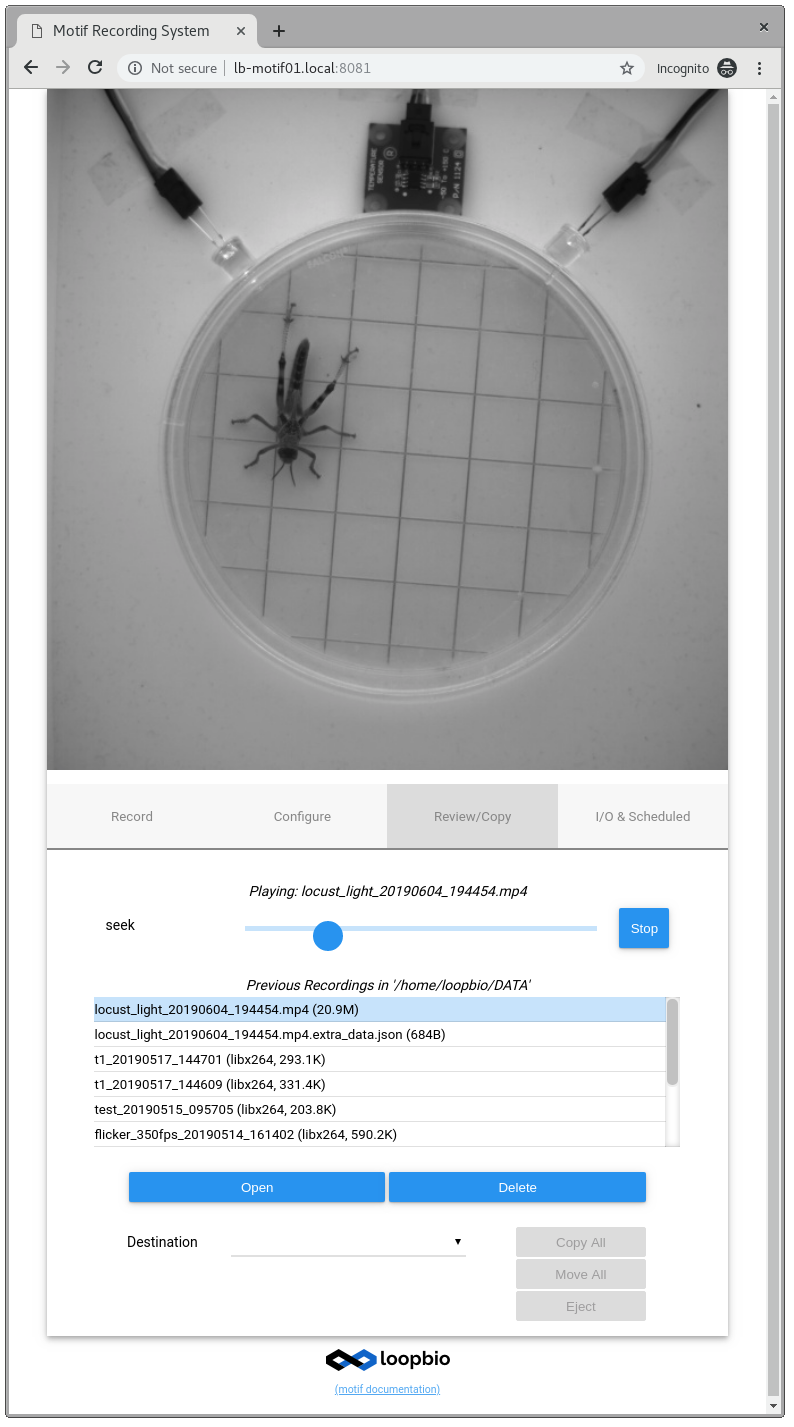Select the Review/Copy tab
The height and width of the screenshot is (1427, 794).
(472, 816)
